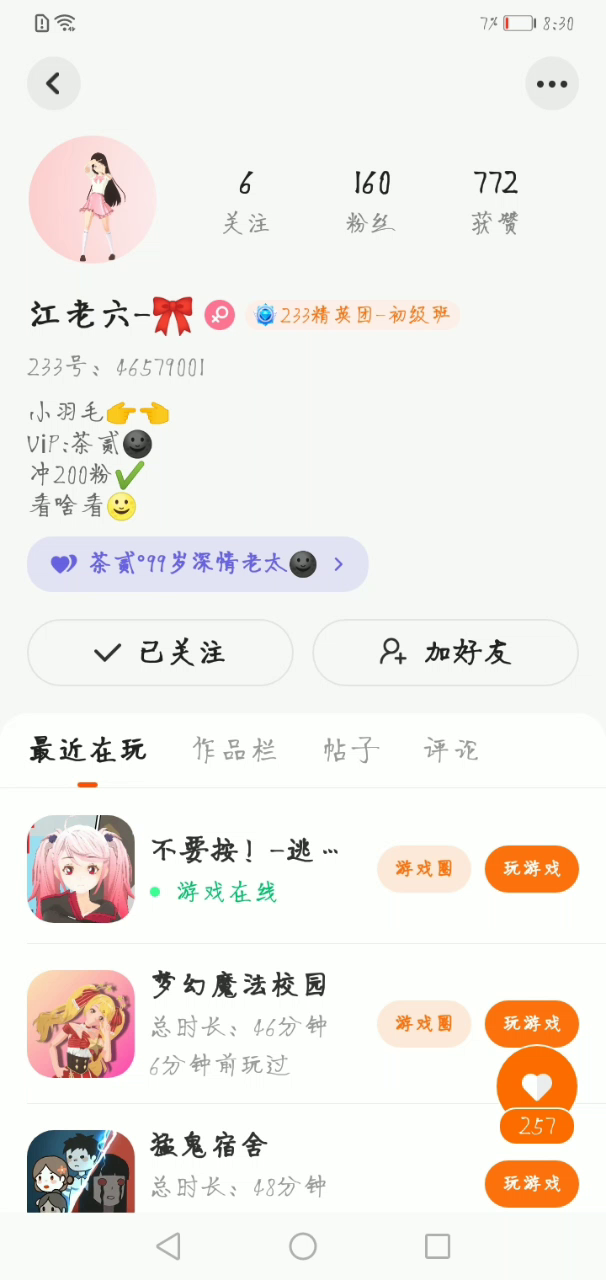Image resolution: width=606 pixels, height=1280 pixels.
Task: View the 160 粉丝 followers list
Action: coord(371,201)
